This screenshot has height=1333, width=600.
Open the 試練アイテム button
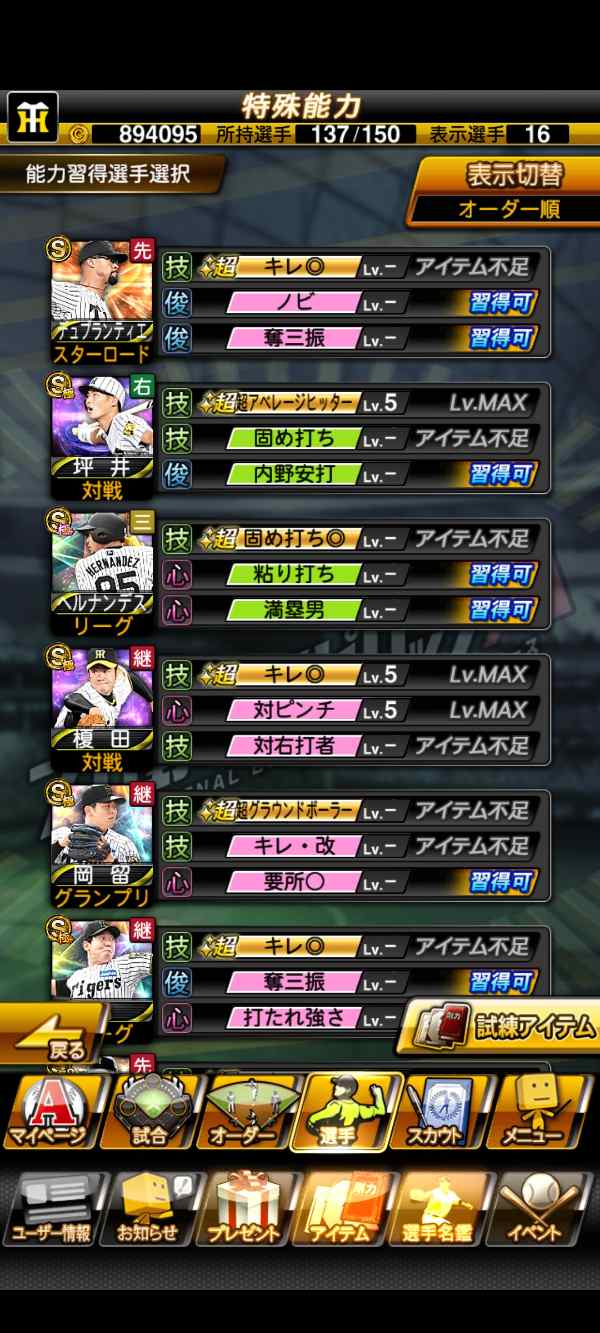[498, 1027]
